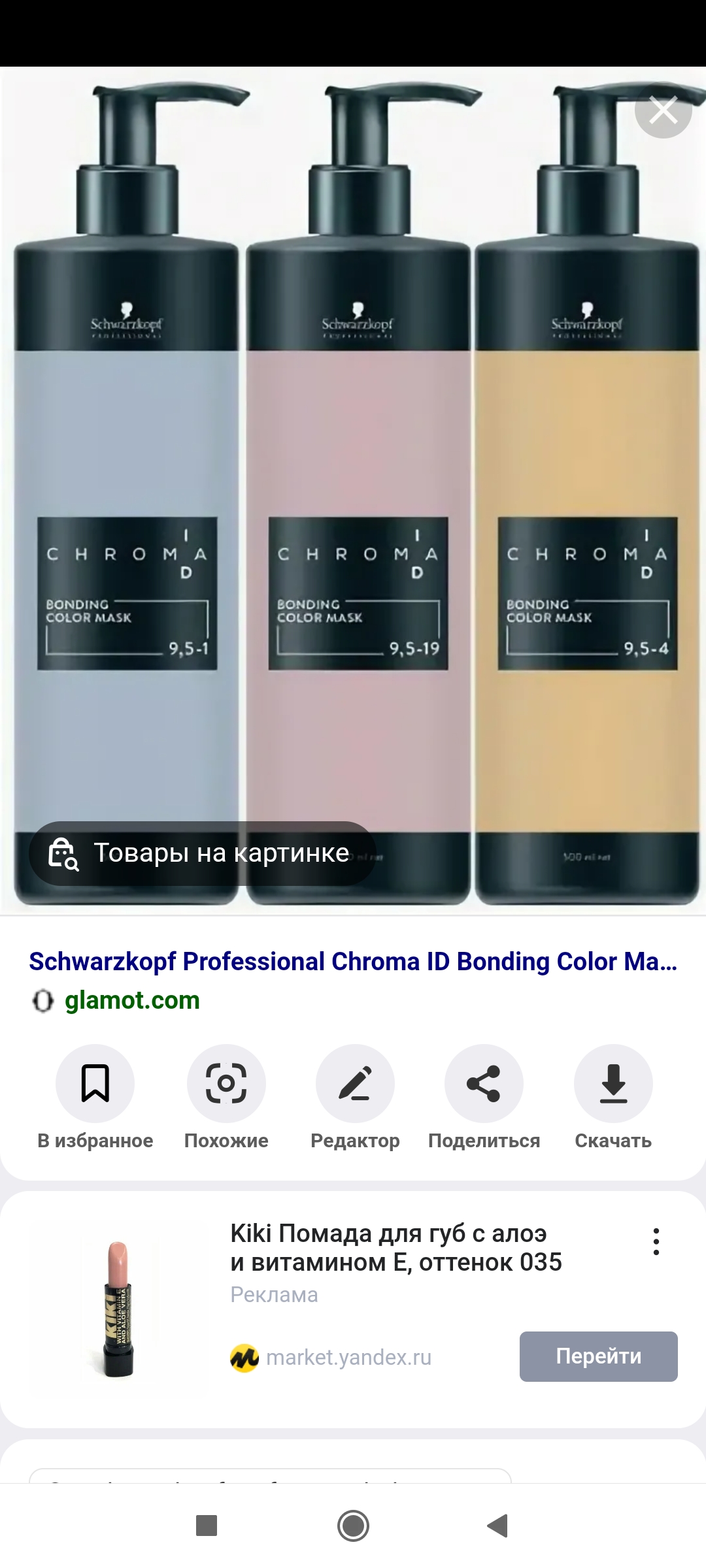Screen dimensions: 706x1568
Task: Tap 'Перейти' on the Kiki ad
Action: tap(598, 1356)
